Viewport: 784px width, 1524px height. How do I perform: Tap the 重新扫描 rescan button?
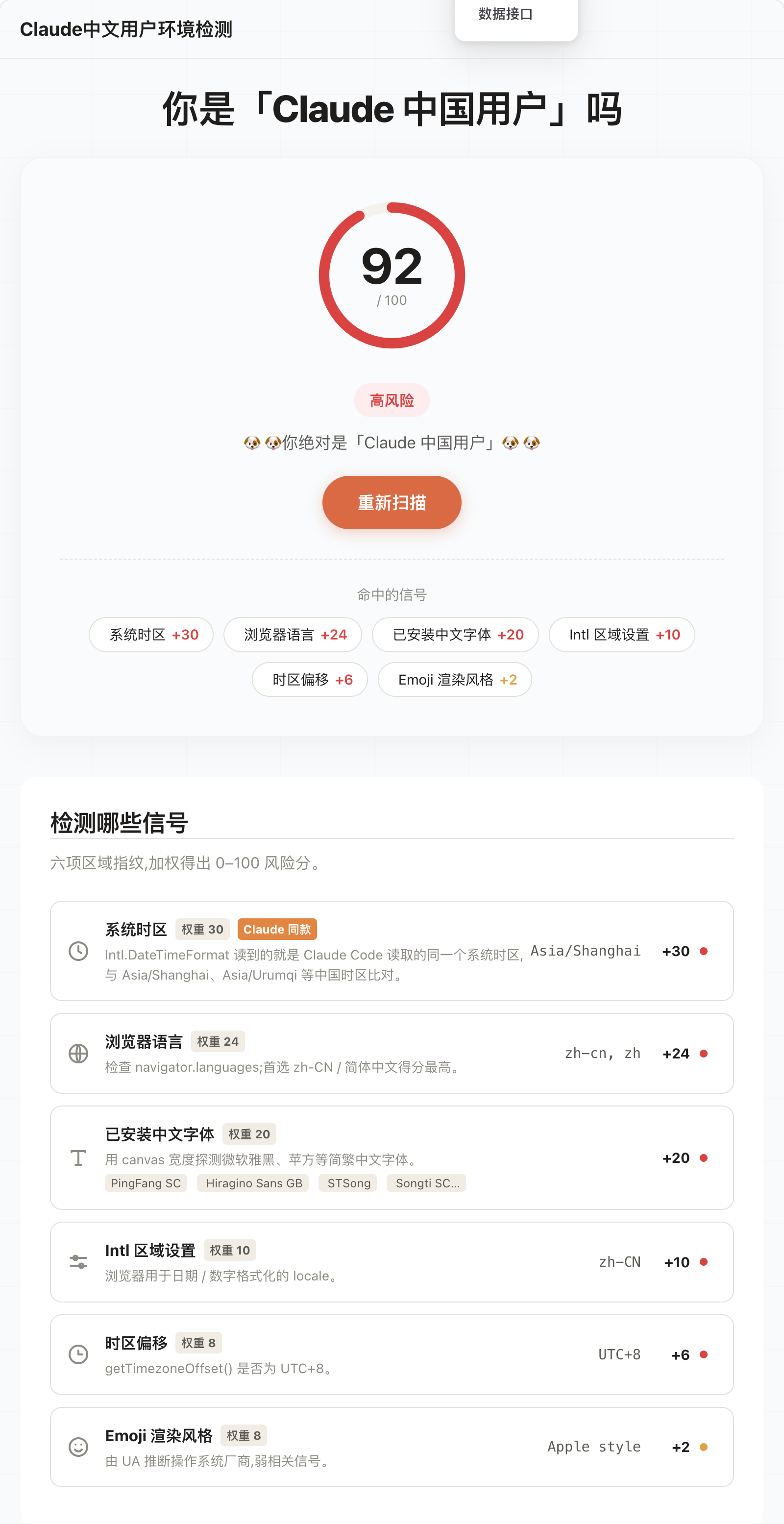click(392, 502)
